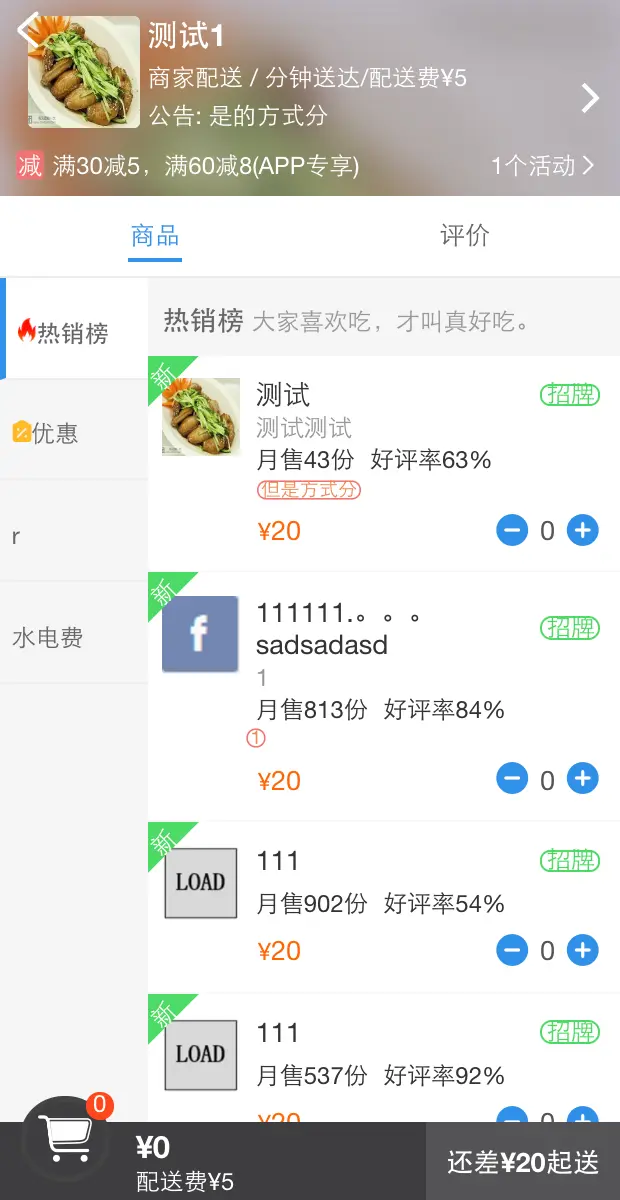Screen dimensions: 620x1200
Task: Open the 测试 dish photo
Action: (x=201, y=417)
